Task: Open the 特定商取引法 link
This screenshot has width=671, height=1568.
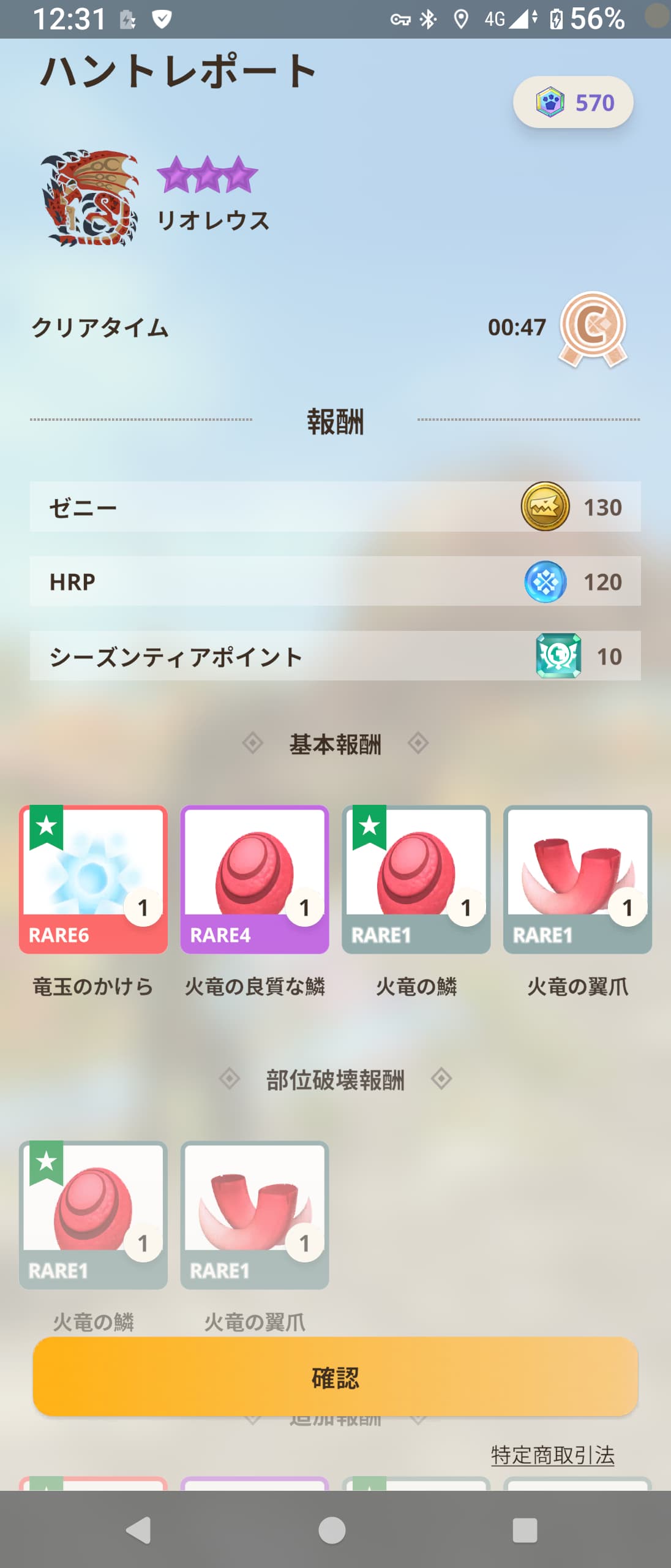Action: (x=552, y=1455)
